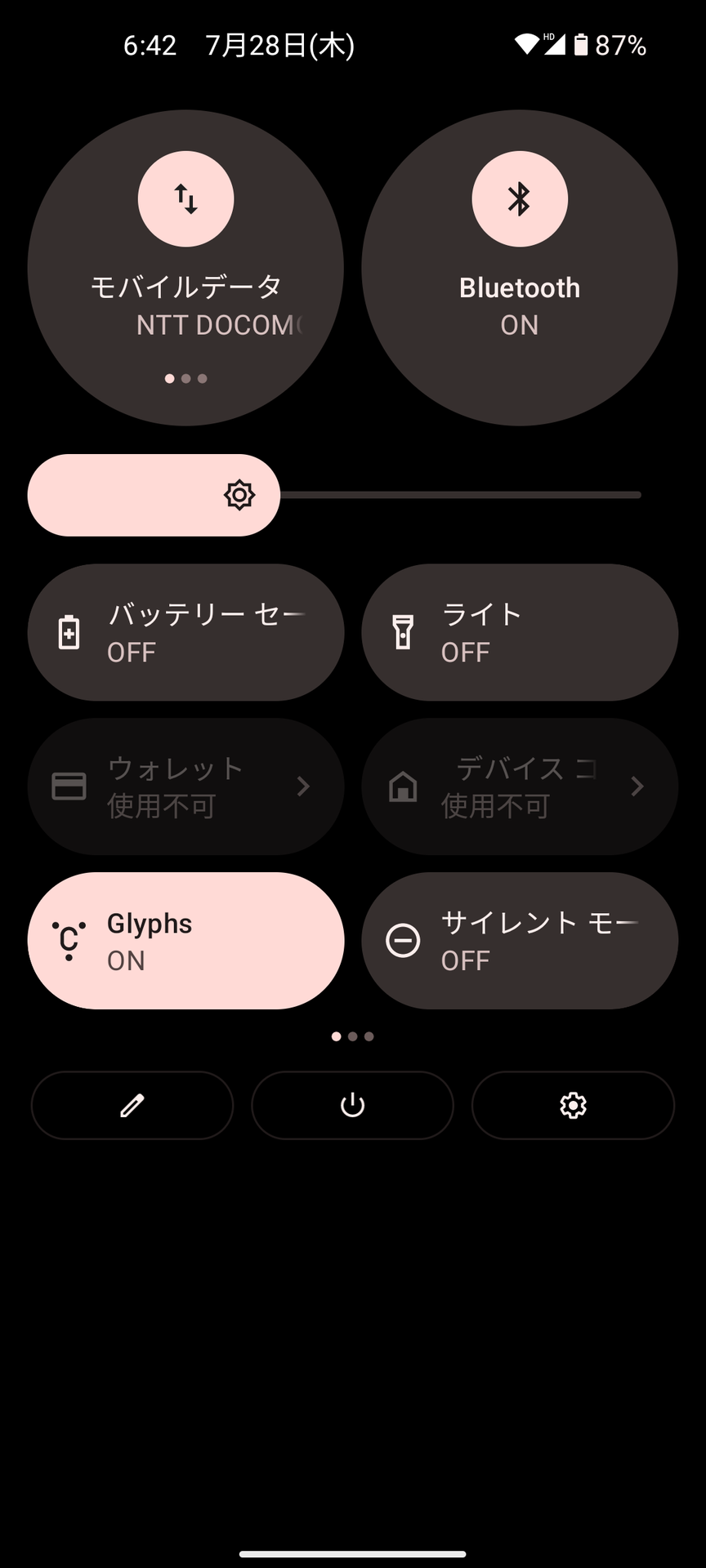Open the power menu icon

(x=352, y=1105)
